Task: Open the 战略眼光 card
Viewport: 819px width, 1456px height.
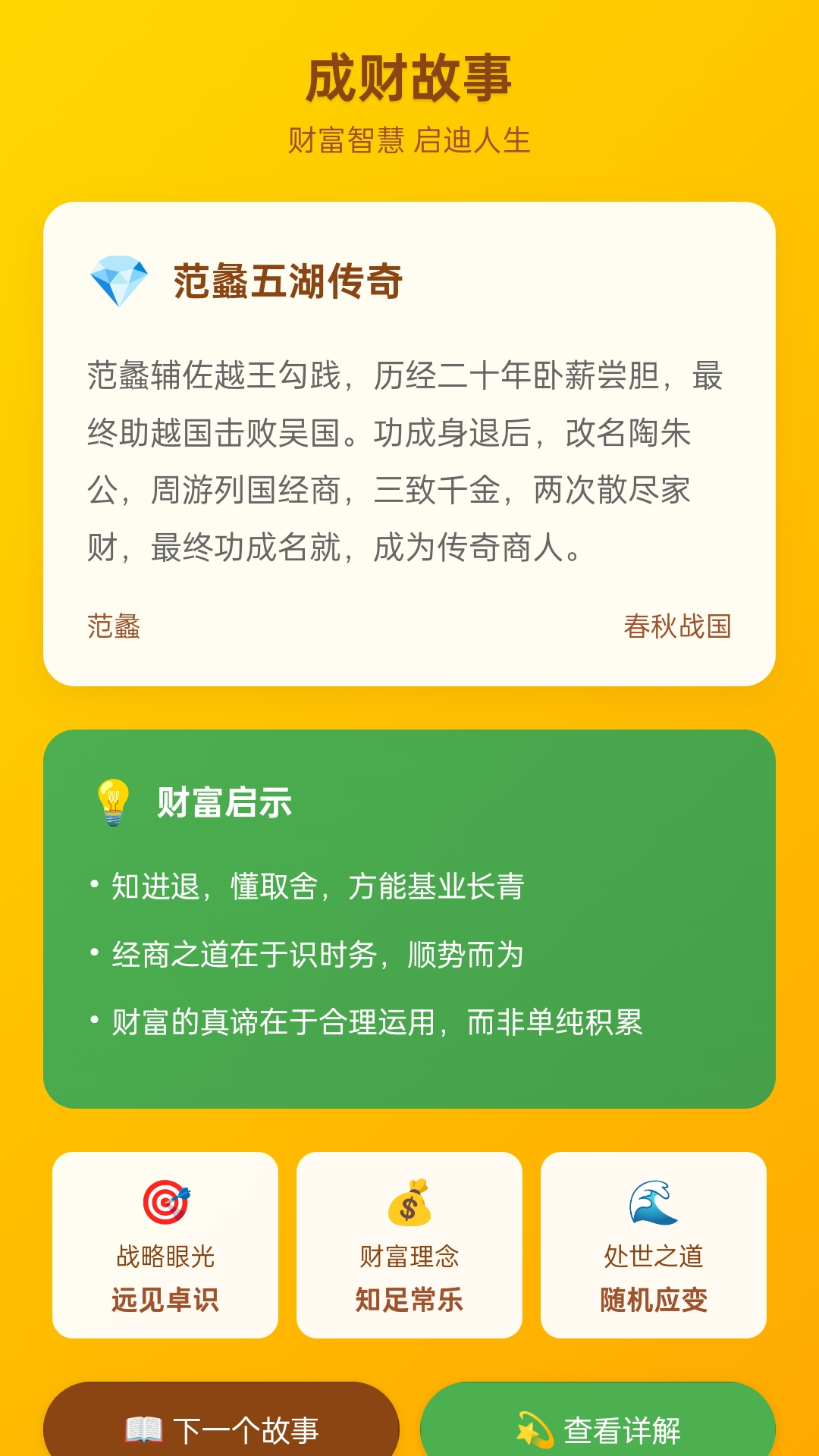Action: [165, 1245]
